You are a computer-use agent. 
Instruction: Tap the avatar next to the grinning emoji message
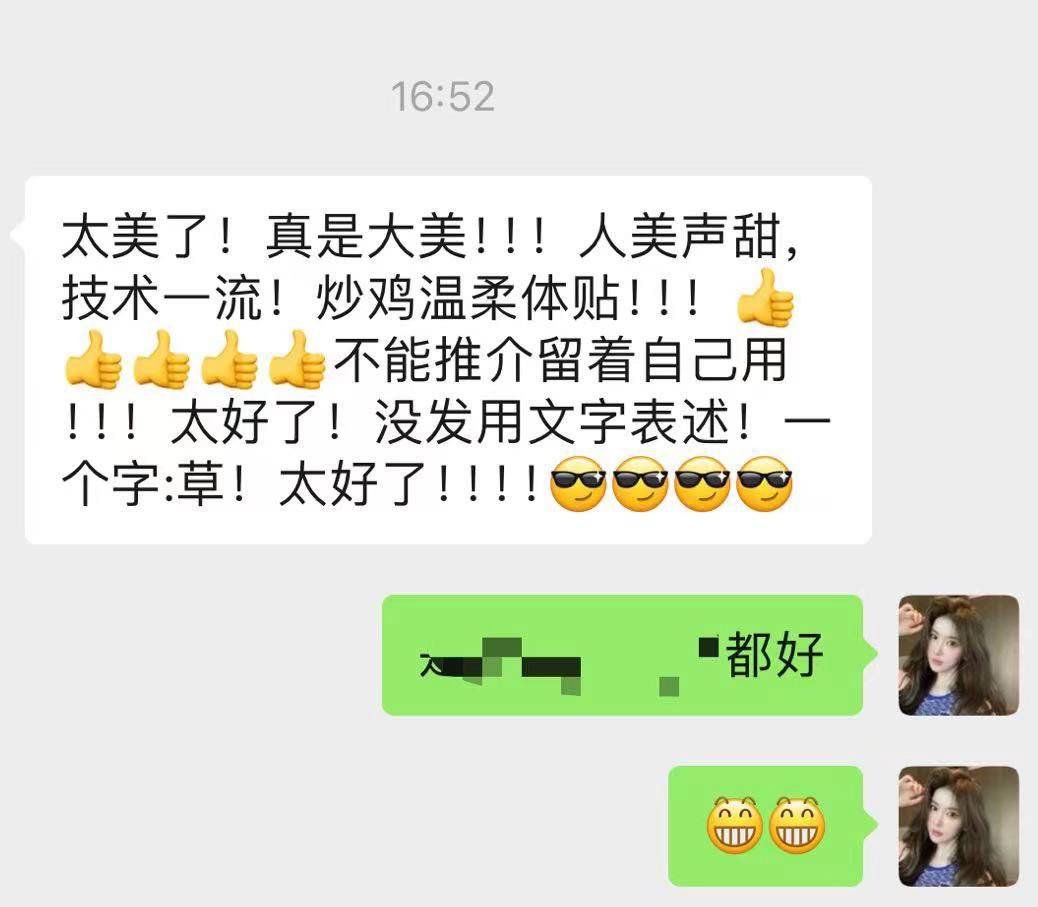point(958,826)
